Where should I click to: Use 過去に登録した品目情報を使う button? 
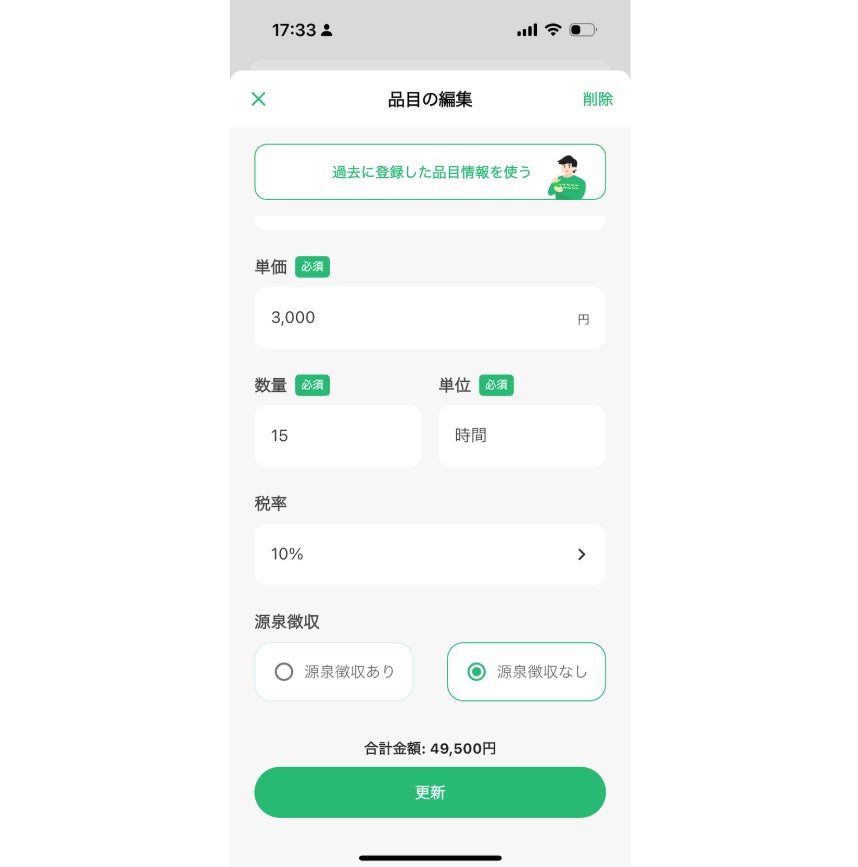430,172
